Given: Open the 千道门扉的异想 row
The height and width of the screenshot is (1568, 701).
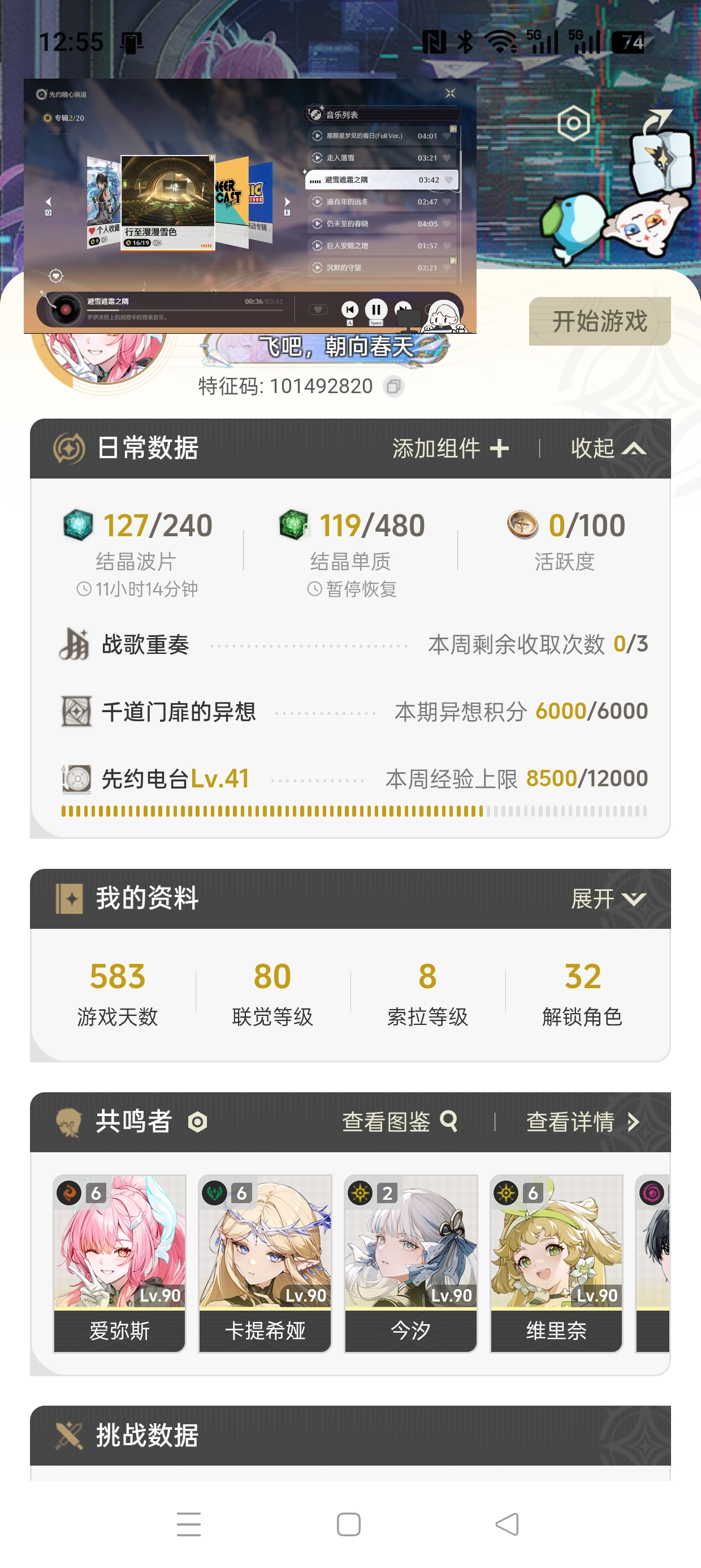Looking at the screenshot, I should click(353, 711).
